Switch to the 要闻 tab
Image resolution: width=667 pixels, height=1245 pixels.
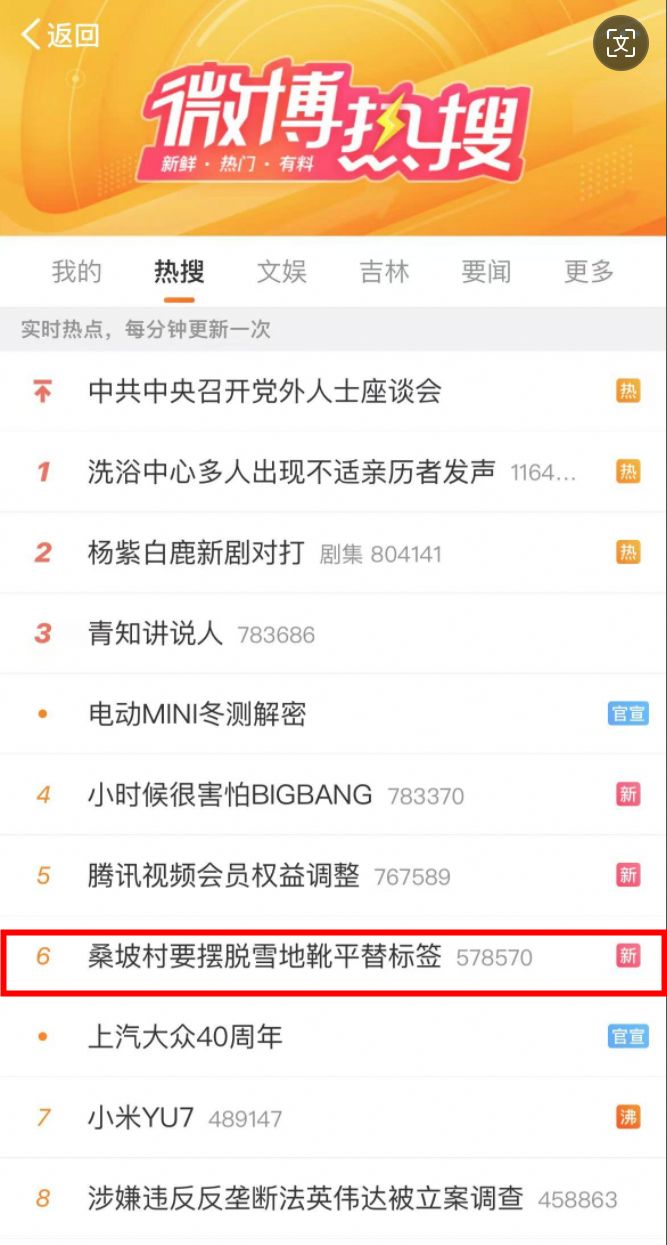pos(487,271)
